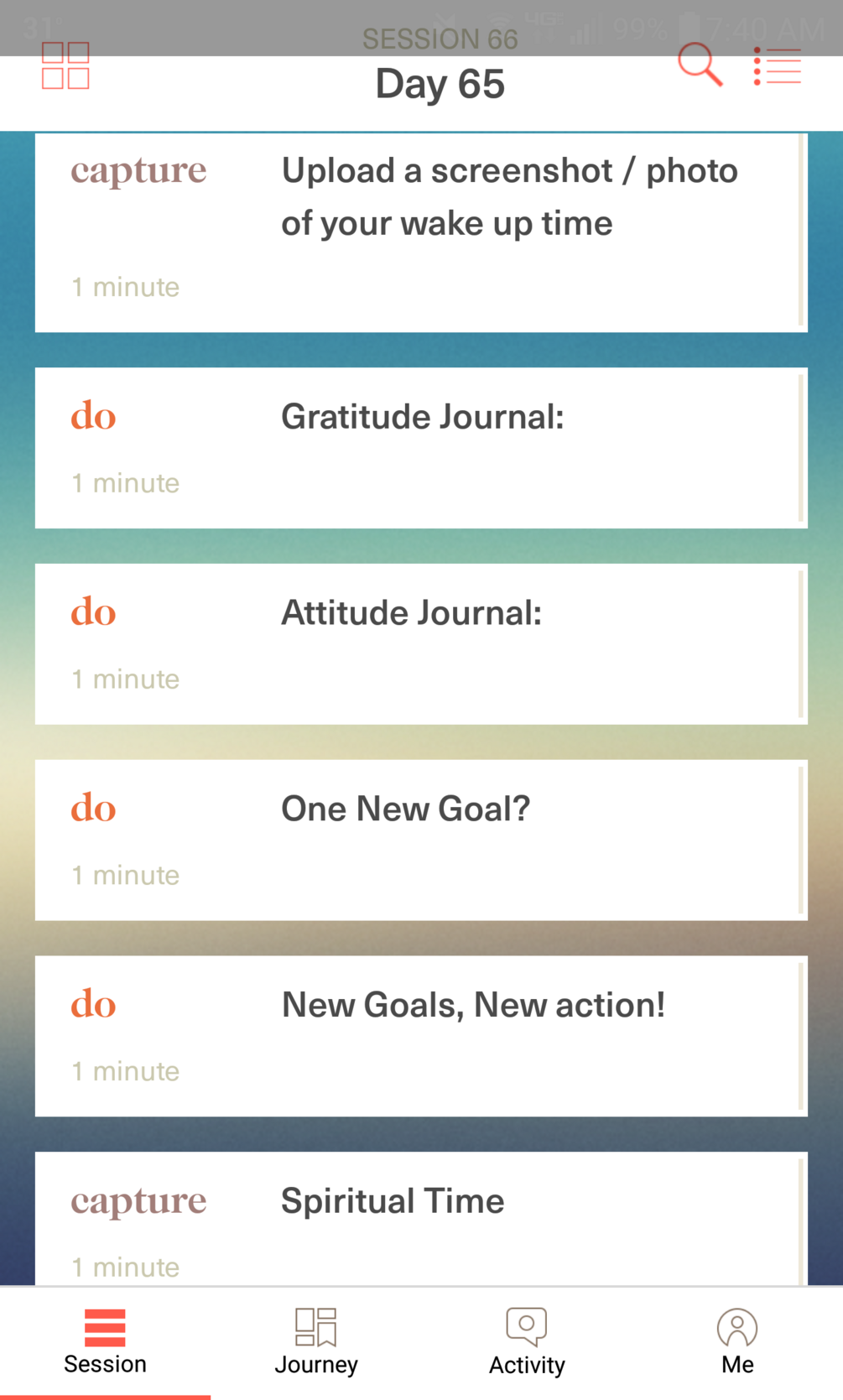Open the Attitude Journal task
The height and width of the screenshot is (1400, 843).
(420, 643)
